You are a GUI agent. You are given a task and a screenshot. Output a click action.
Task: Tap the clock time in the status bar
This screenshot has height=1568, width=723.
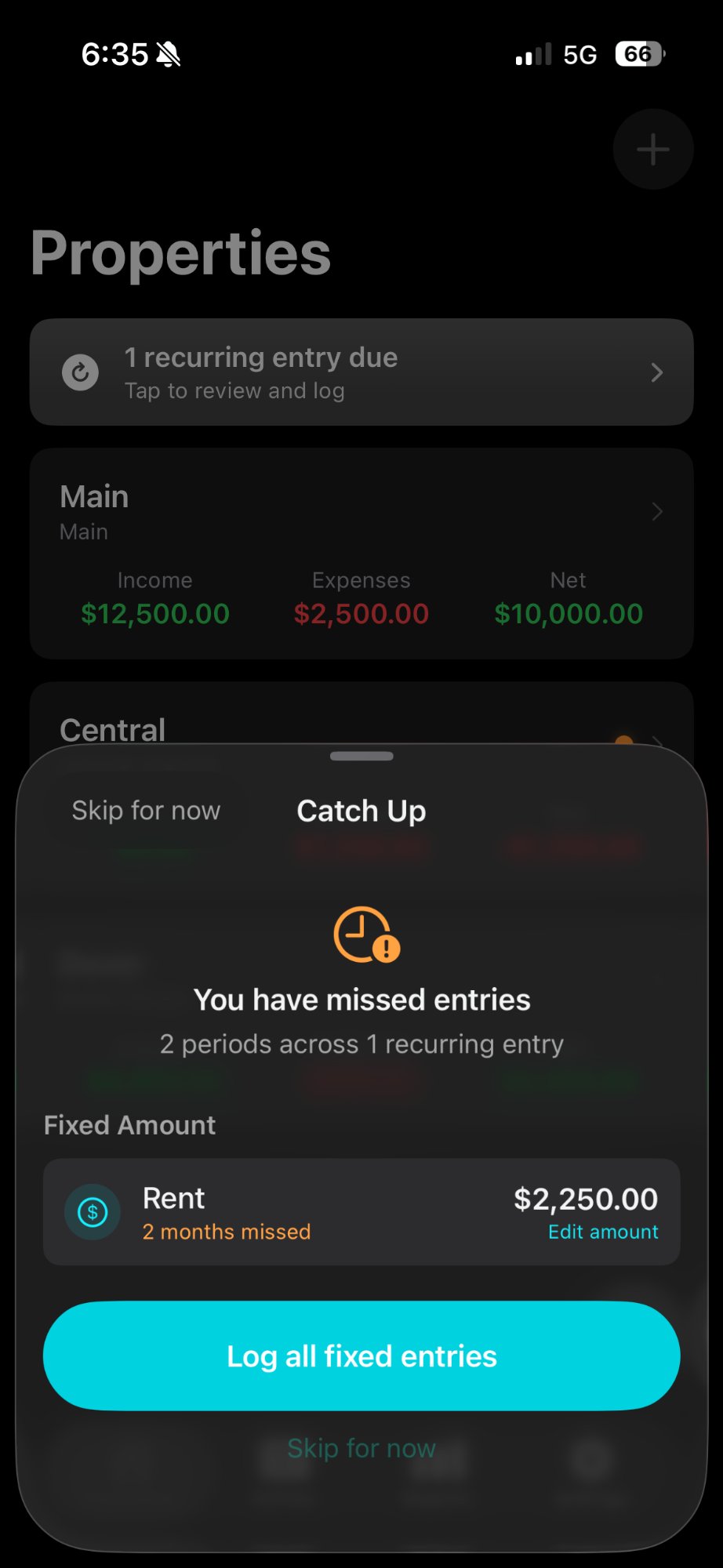pyautogui.click(x=114, y=53)
